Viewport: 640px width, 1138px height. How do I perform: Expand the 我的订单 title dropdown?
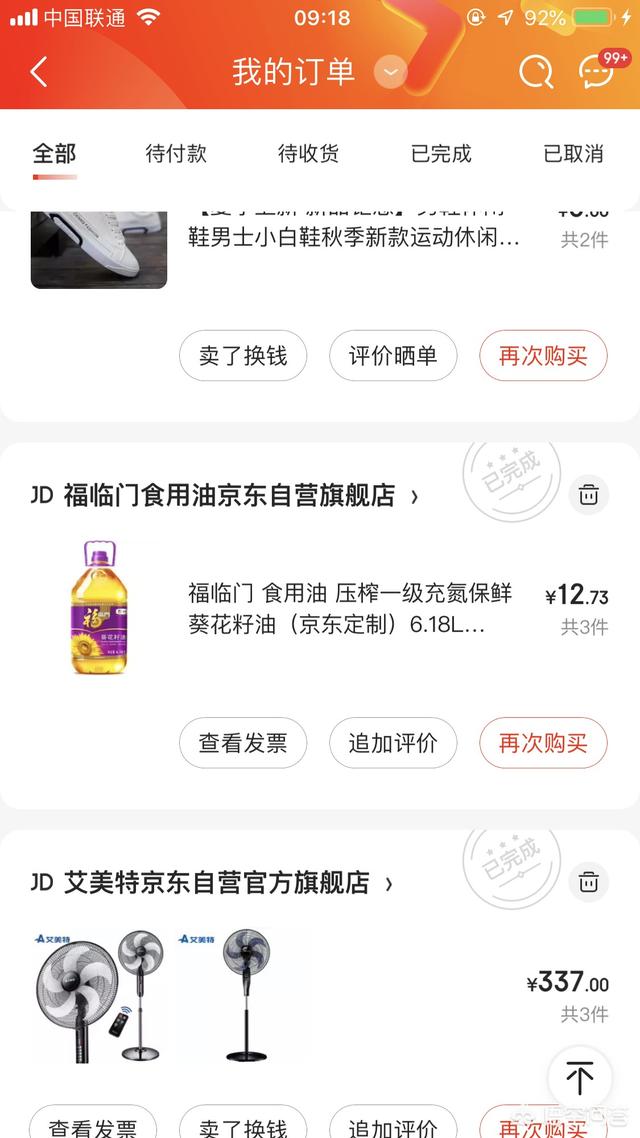pyautogui.click(x=390, y=72)
